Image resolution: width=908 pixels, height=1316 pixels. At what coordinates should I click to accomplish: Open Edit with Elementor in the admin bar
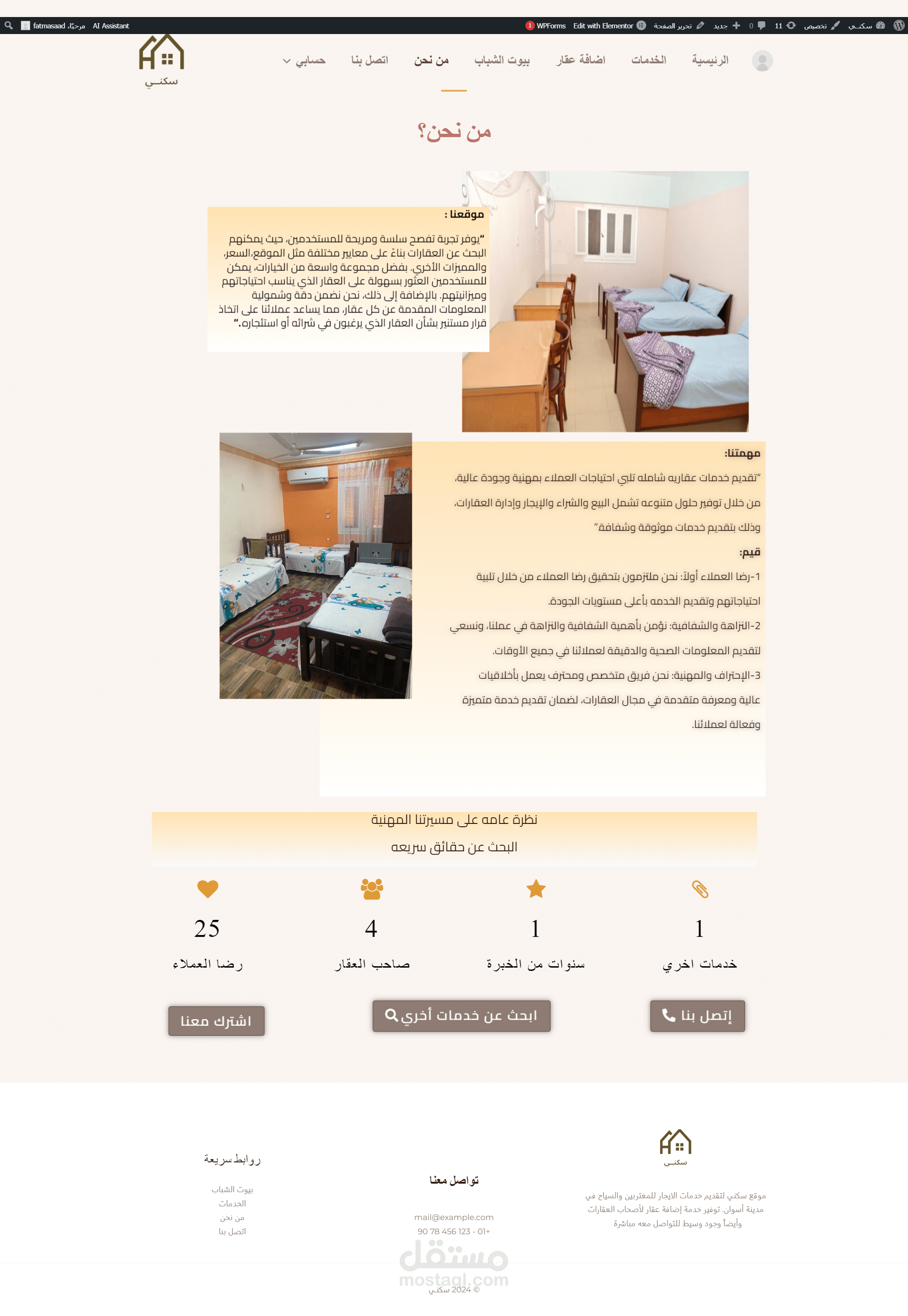[x=609, y=26]
